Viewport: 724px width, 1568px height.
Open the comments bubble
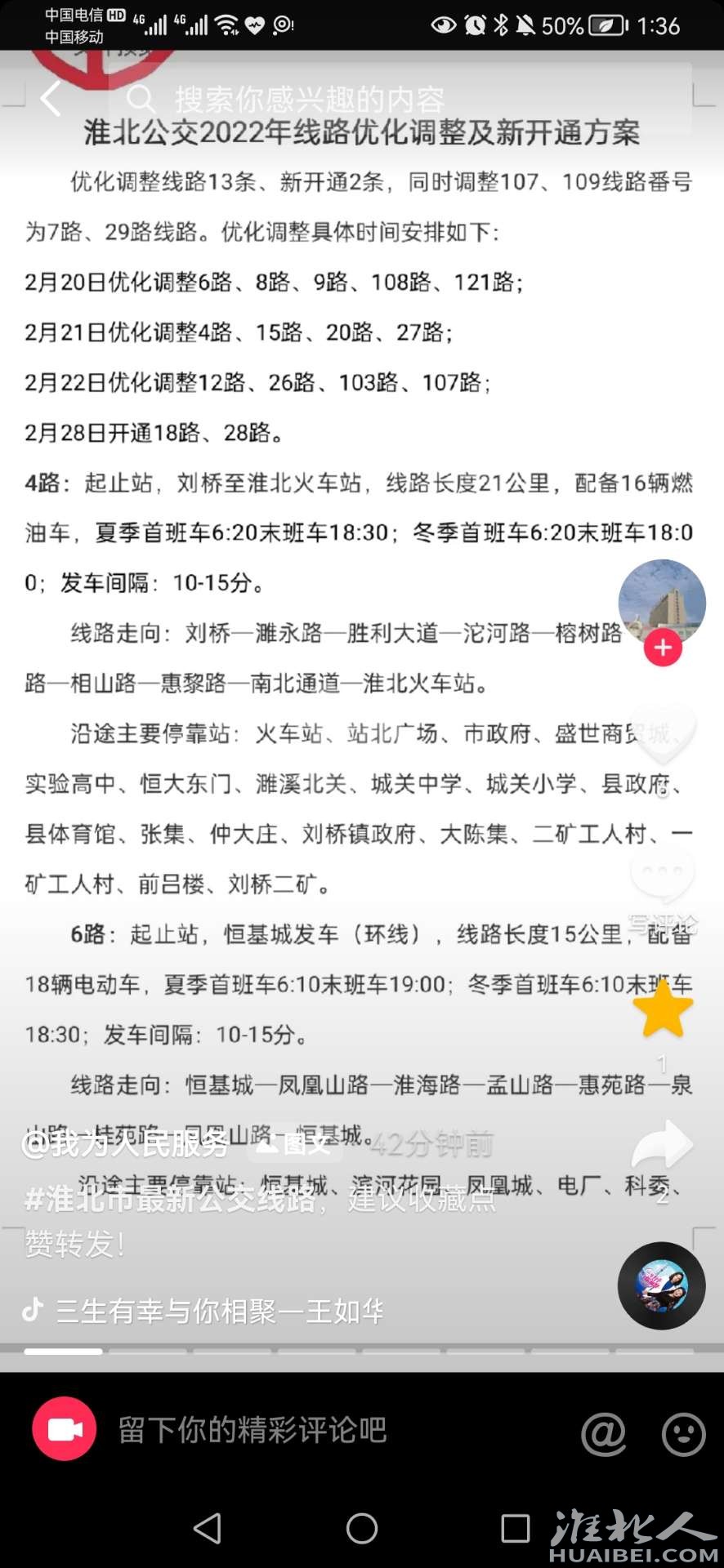point(663,875)
